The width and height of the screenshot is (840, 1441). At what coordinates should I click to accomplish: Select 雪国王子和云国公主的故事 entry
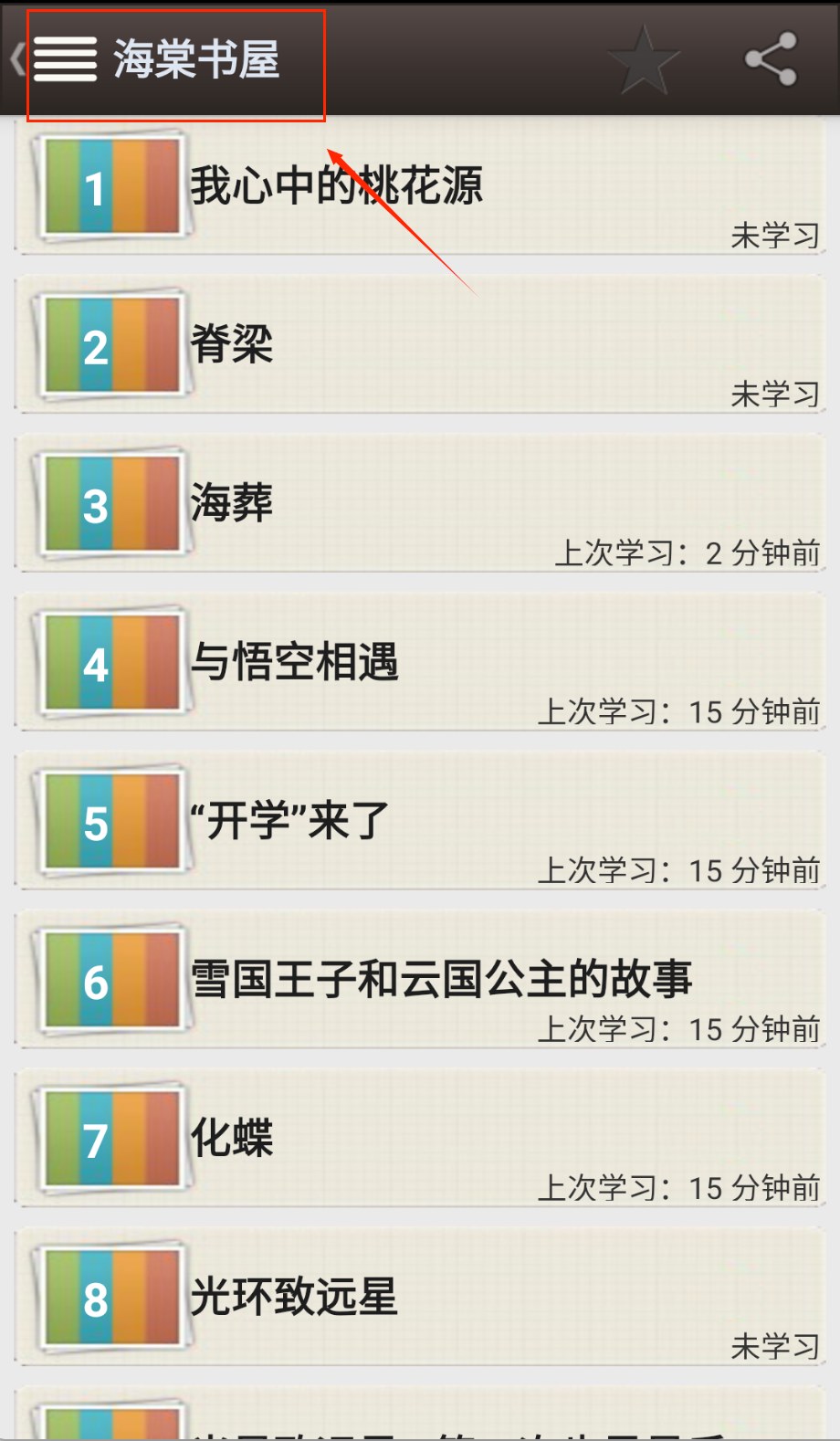[x=420, y=977]
